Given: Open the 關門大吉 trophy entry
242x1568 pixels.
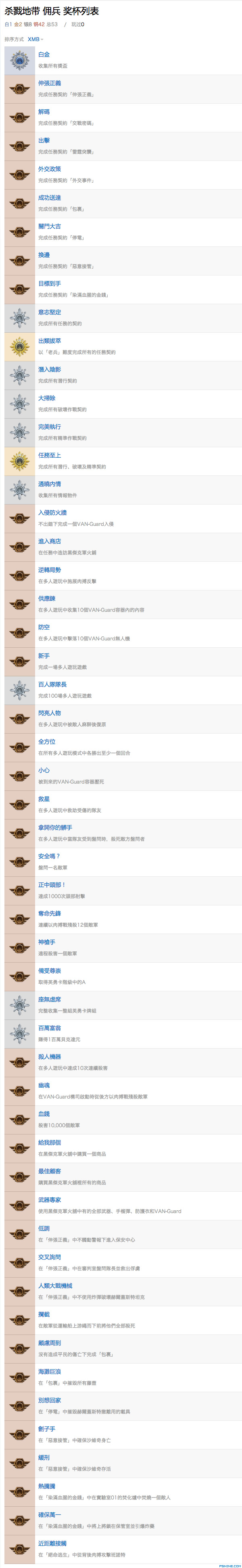Looking at the screenshot, I should [49, 226].
